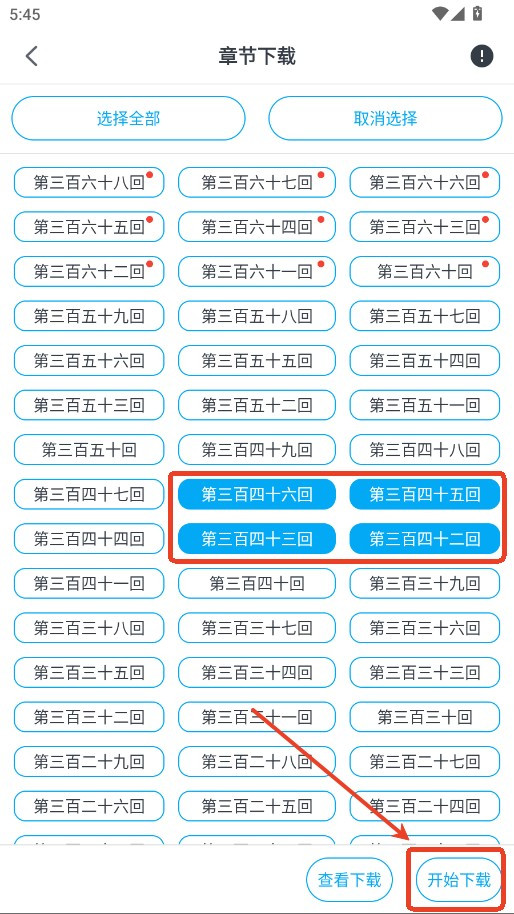
Task: Go back from chapter download page
Action: tap(32, 56)
